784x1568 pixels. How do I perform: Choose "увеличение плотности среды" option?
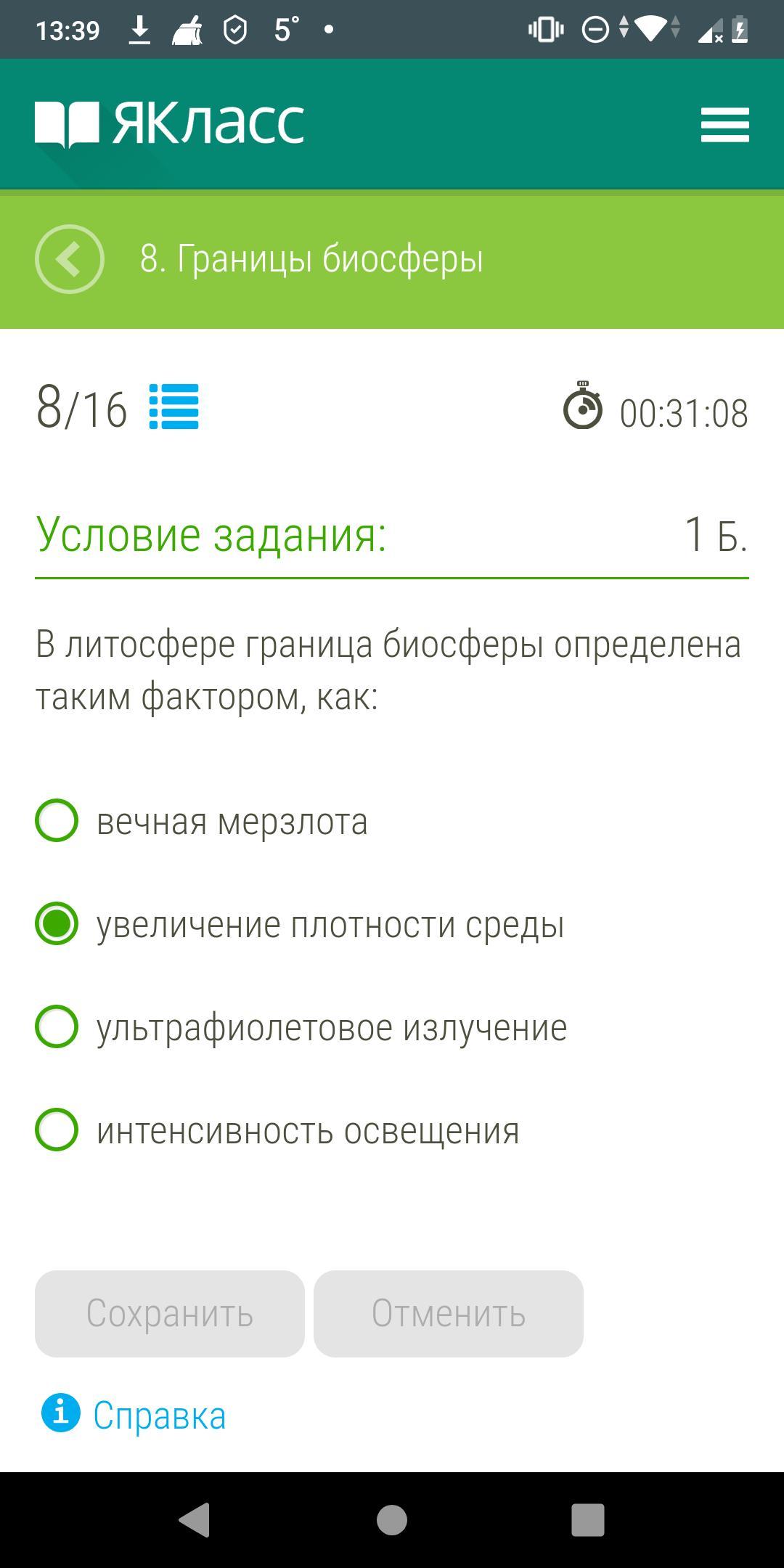(57, 924)
